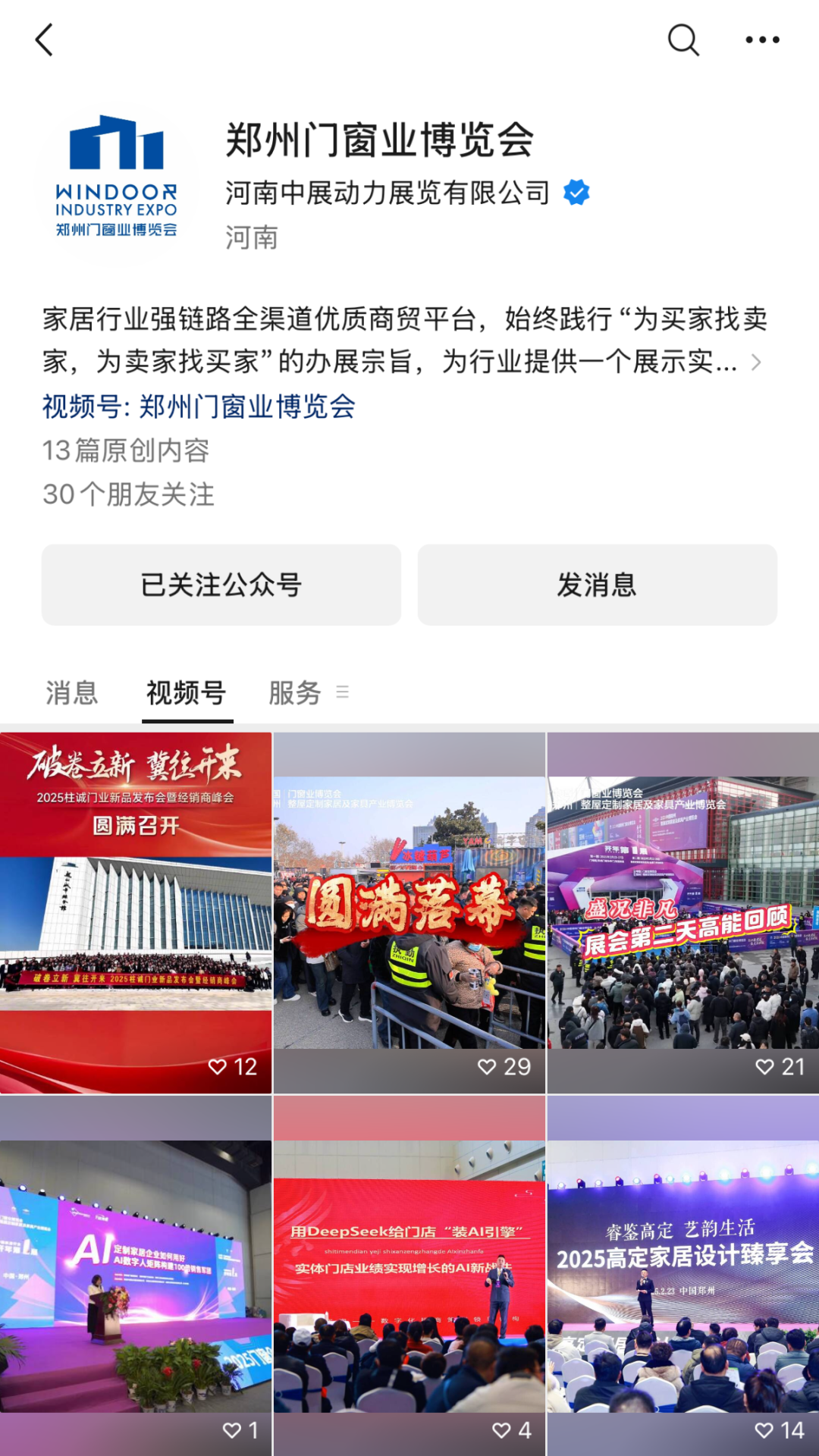Open the 展会第二天高能回顾 video
Image resolution: width=819 pixels, height=1456 pixels.
click(x=683, y=913)
